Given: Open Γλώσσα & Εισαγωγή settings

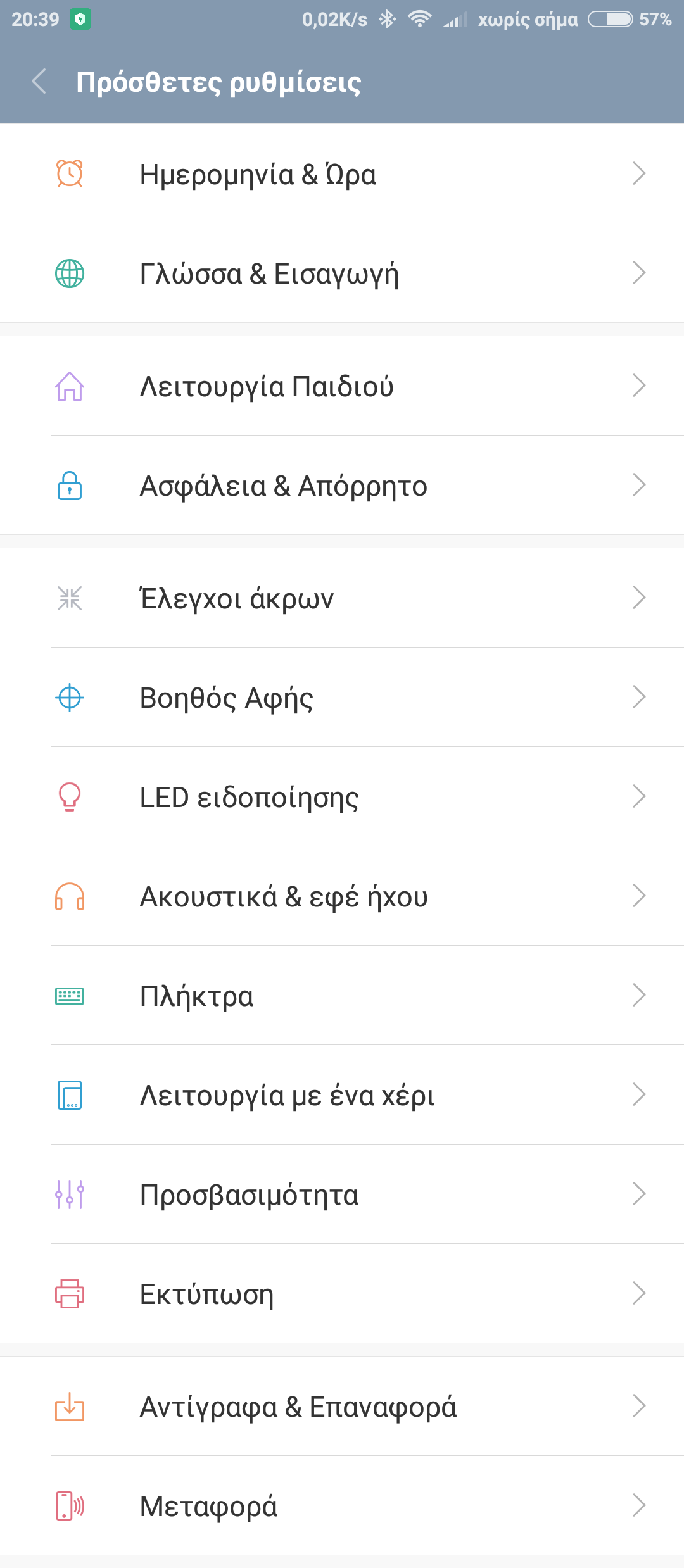Looking at the screenshot, I should pos(342,273).
